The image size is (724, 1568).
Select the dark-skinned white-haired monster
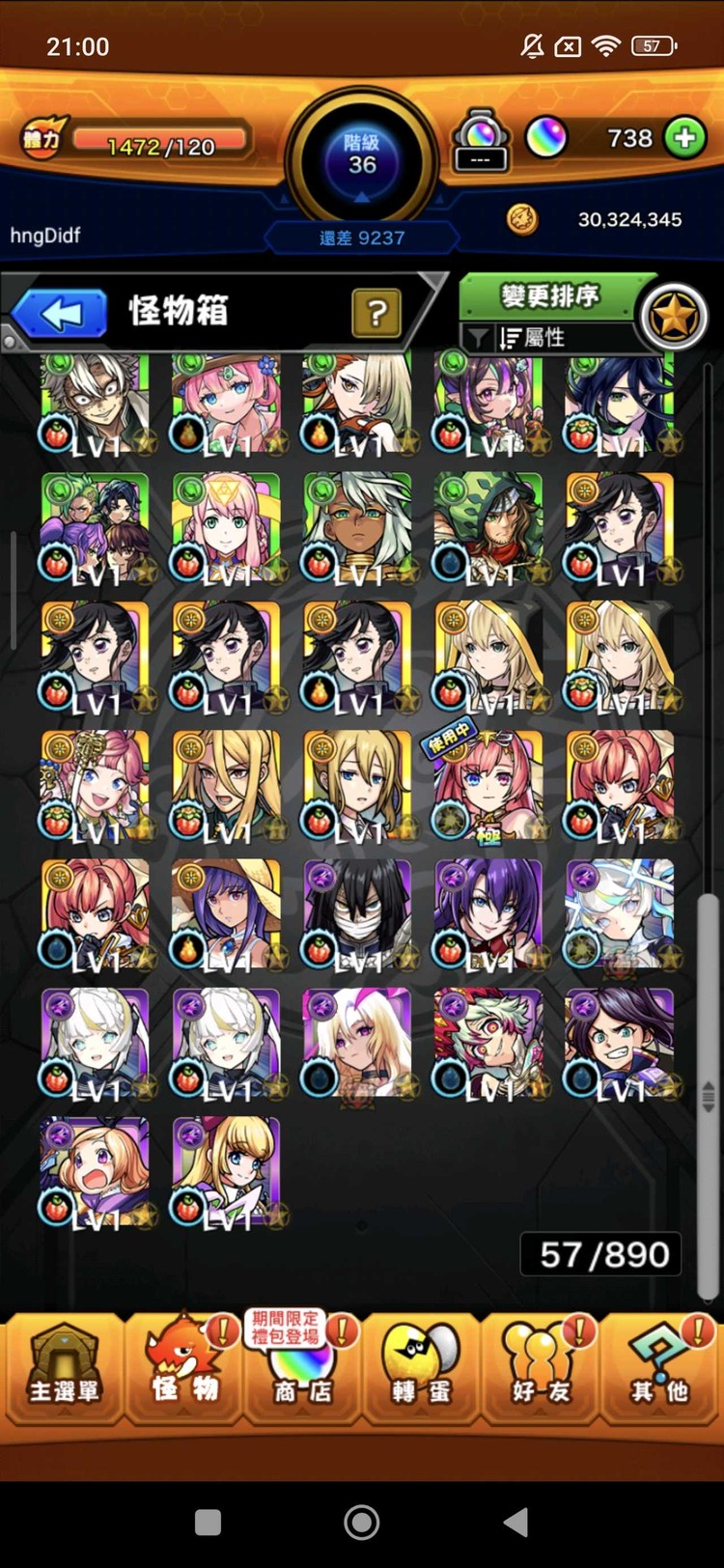(x=357, y=528)
